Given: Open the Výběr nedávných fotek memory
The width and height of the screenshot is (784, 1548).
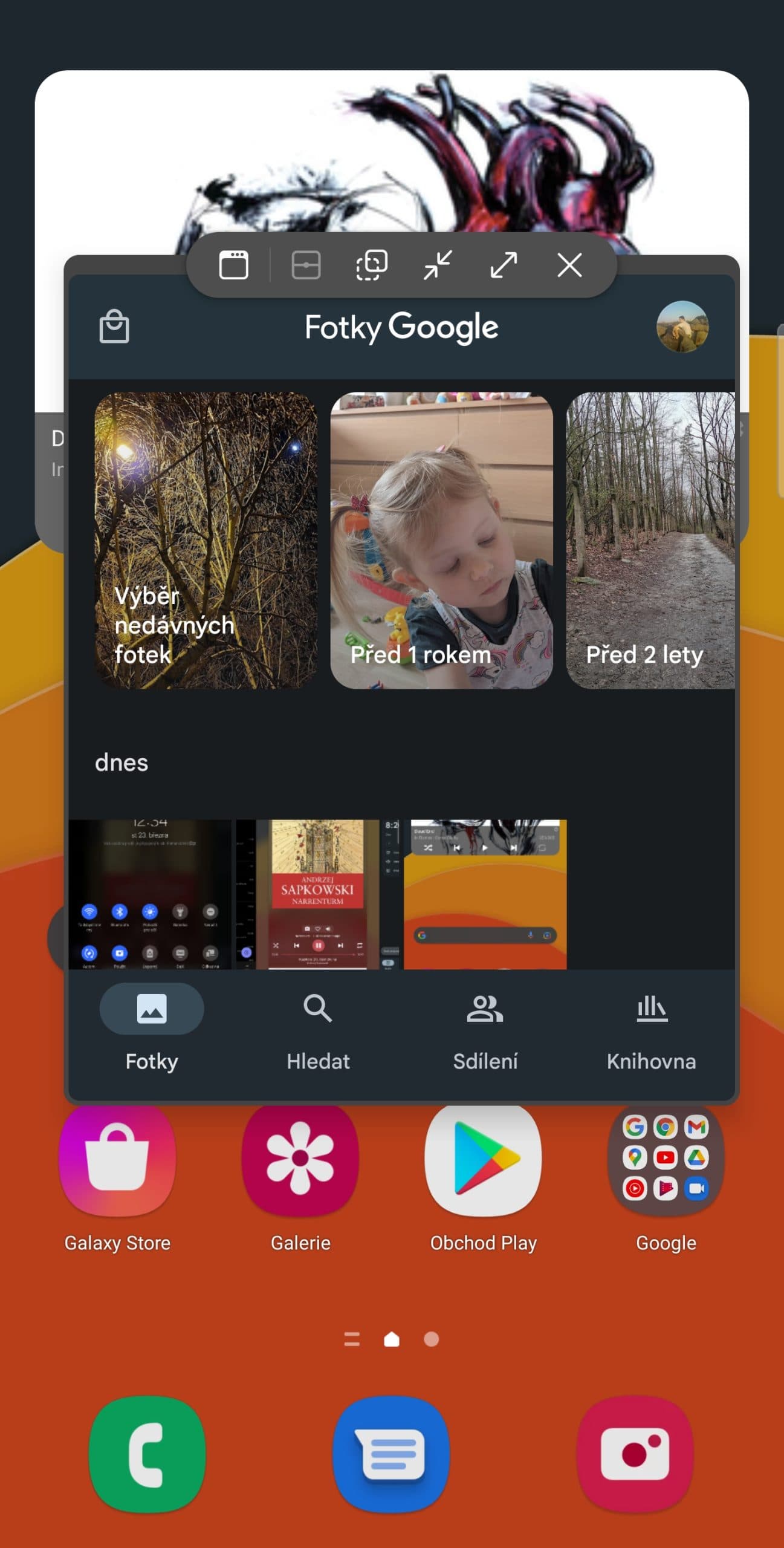Looking at the screenshot, I should point(206,540).
